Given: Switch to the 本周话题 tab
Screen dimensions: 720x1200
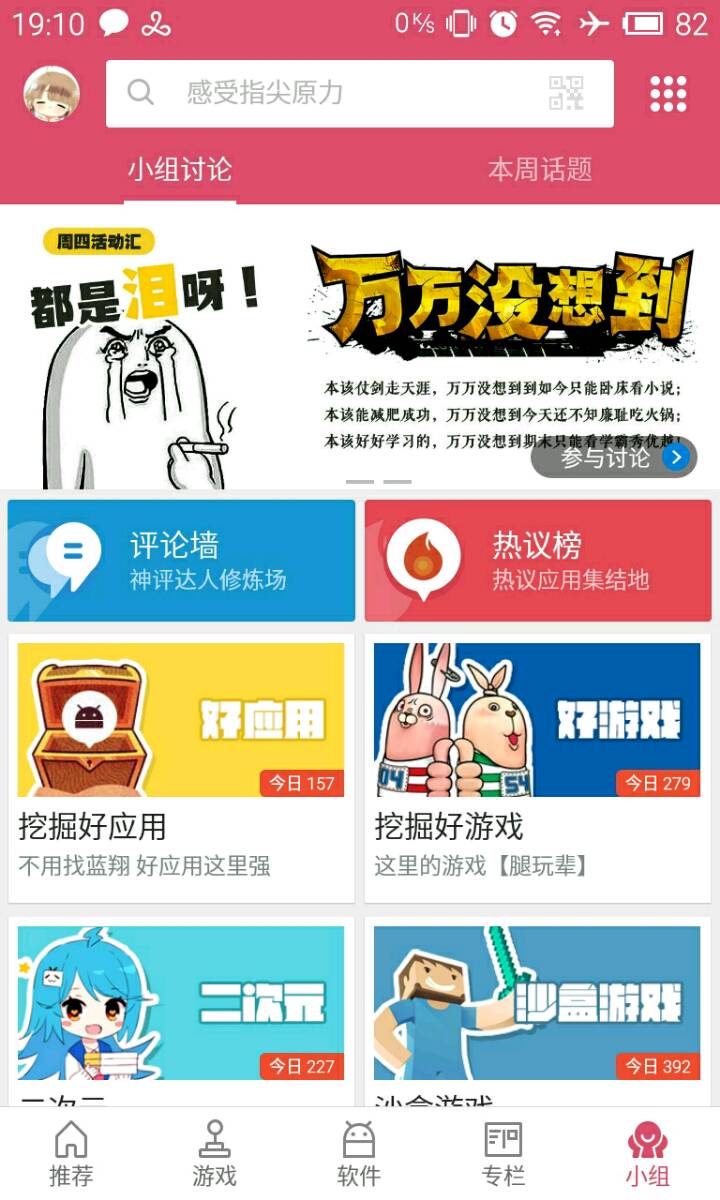Looking at the screenshot, I should click(x=540, y=170).
